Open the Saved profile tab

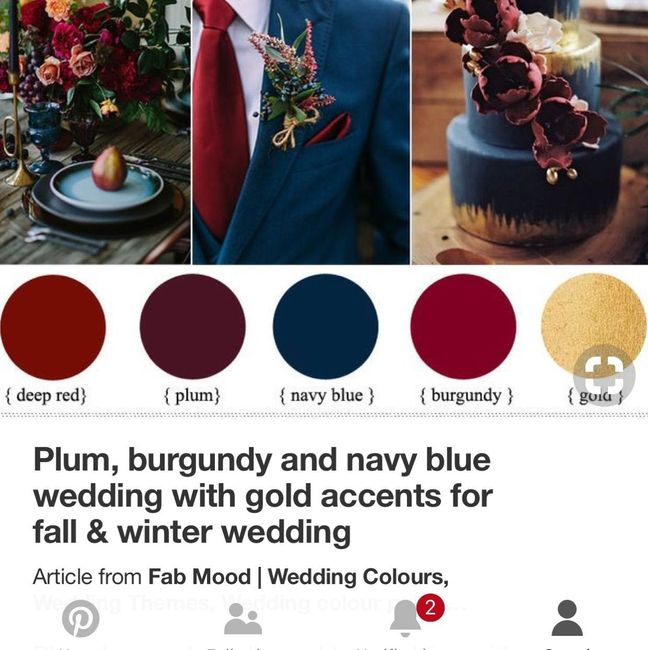[x=566, y=619]
